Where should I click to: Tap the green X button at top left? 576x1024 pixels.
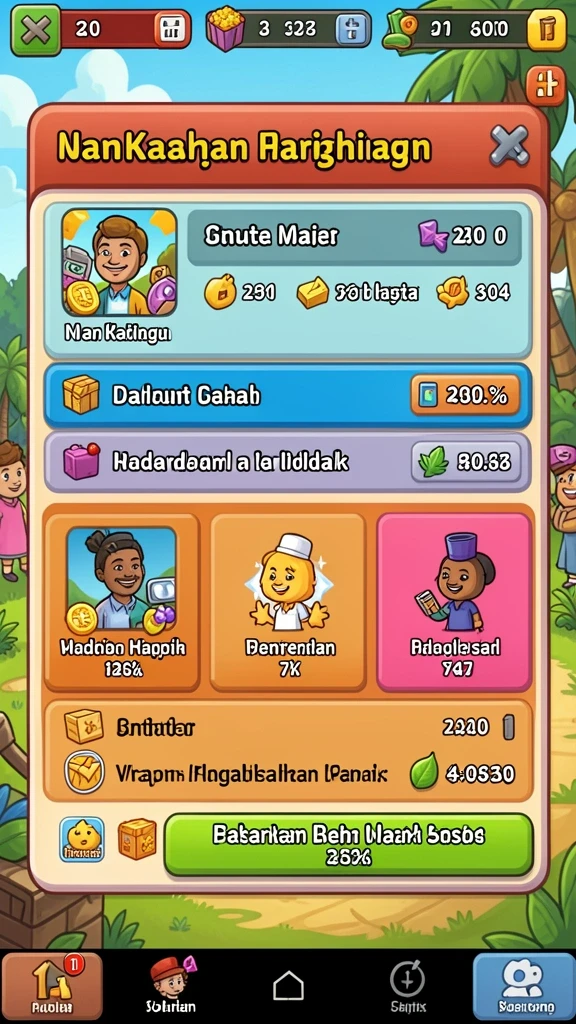click(x=36, y=30)
